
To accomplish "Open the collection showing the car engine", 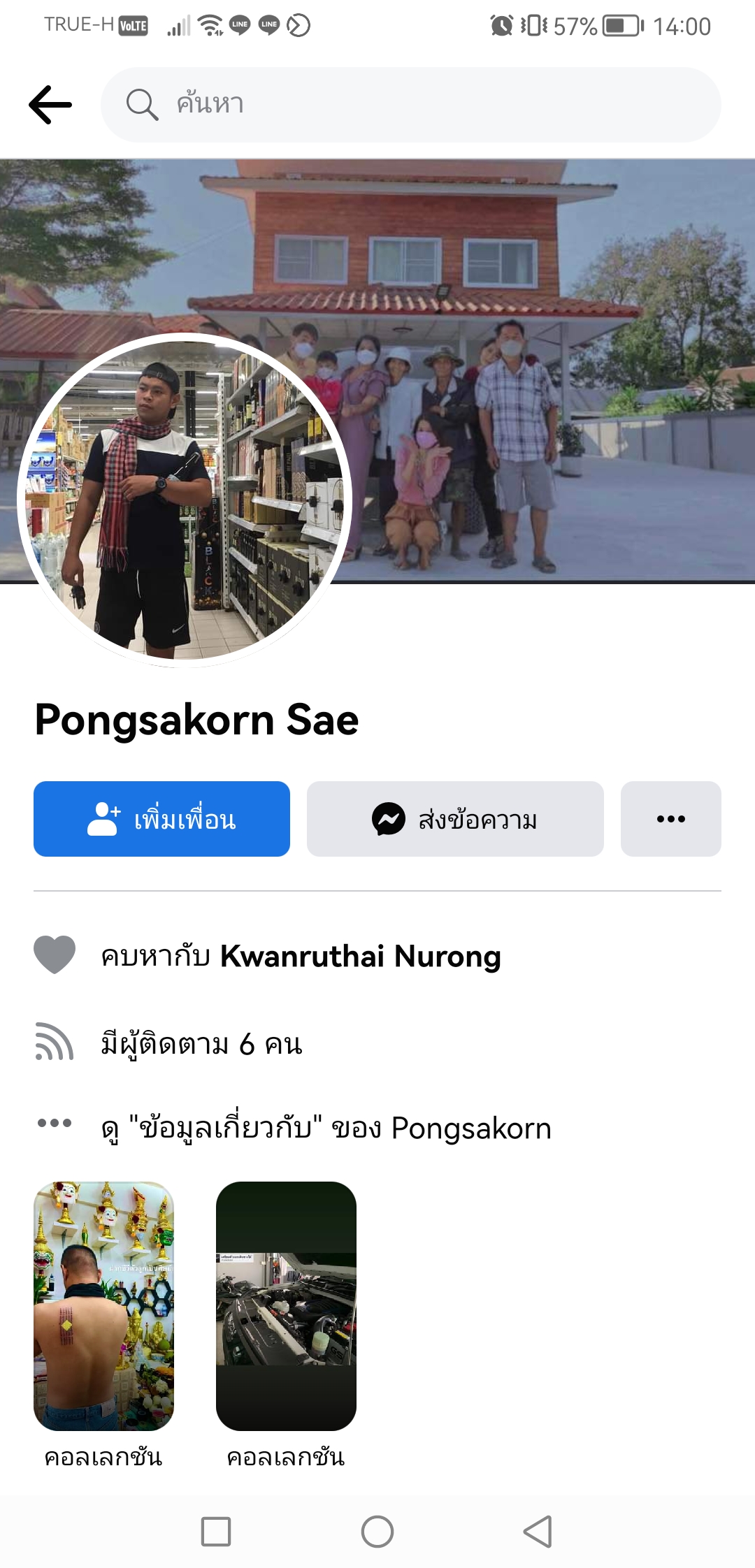I will (x=286, y=1305).
